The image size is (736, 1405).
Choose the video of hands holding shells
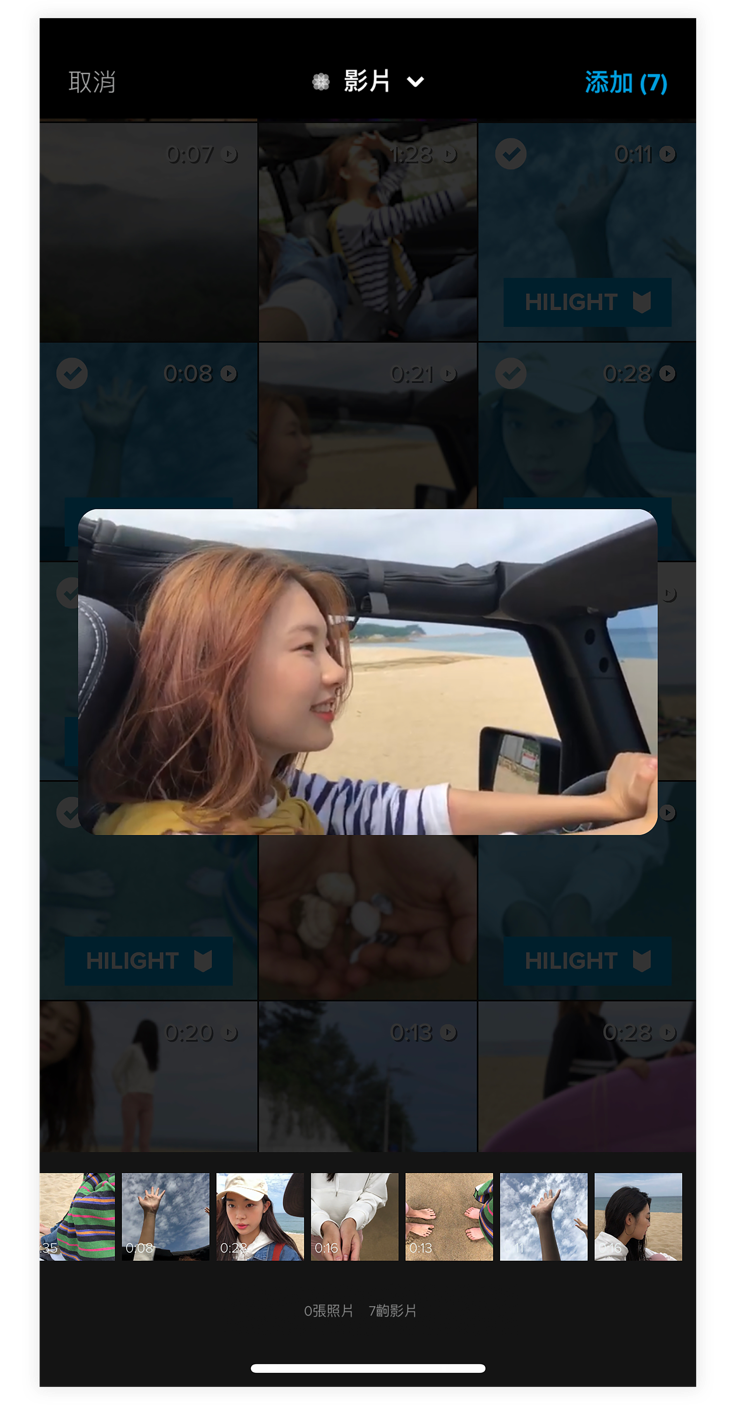pos(368,915)
